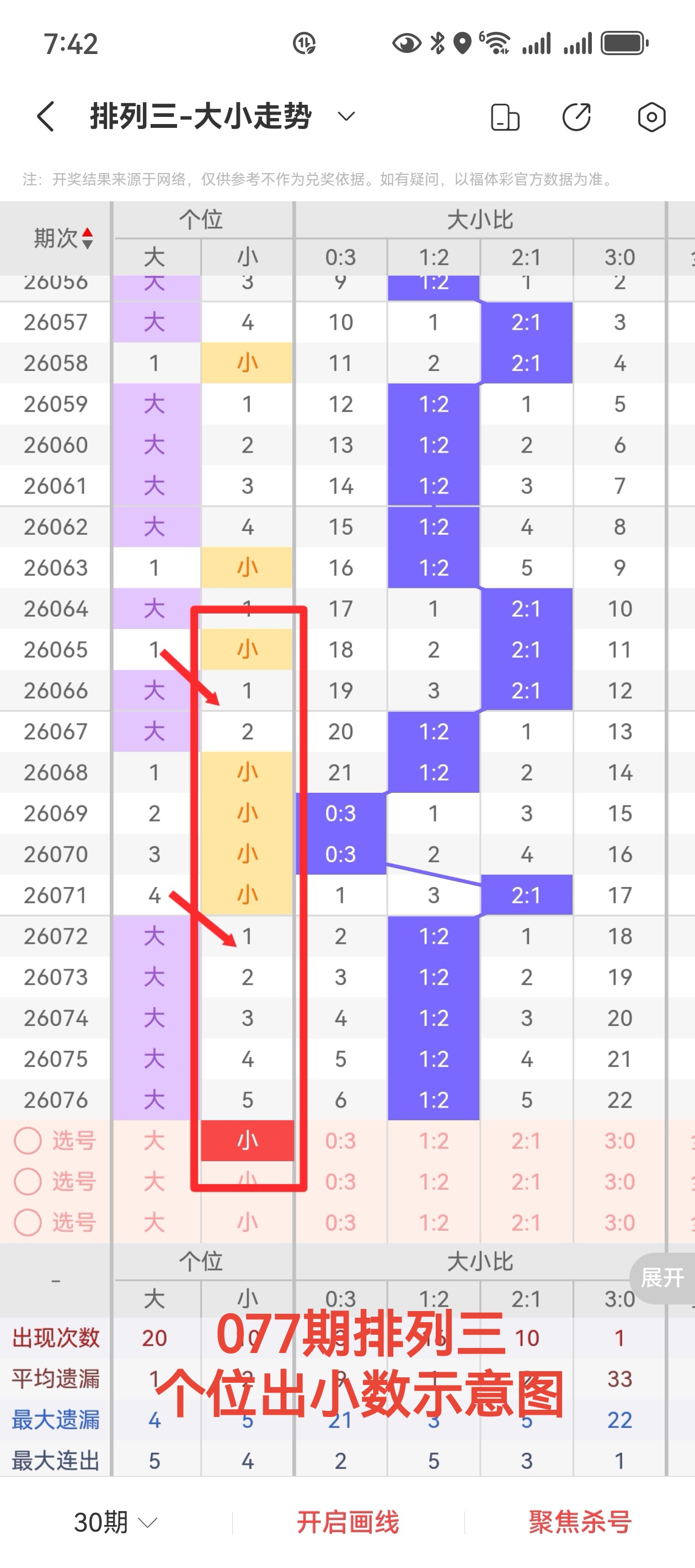Open chart settings hexagon icon
Screen dimensions: 695x1568
(x=651, y=117)
